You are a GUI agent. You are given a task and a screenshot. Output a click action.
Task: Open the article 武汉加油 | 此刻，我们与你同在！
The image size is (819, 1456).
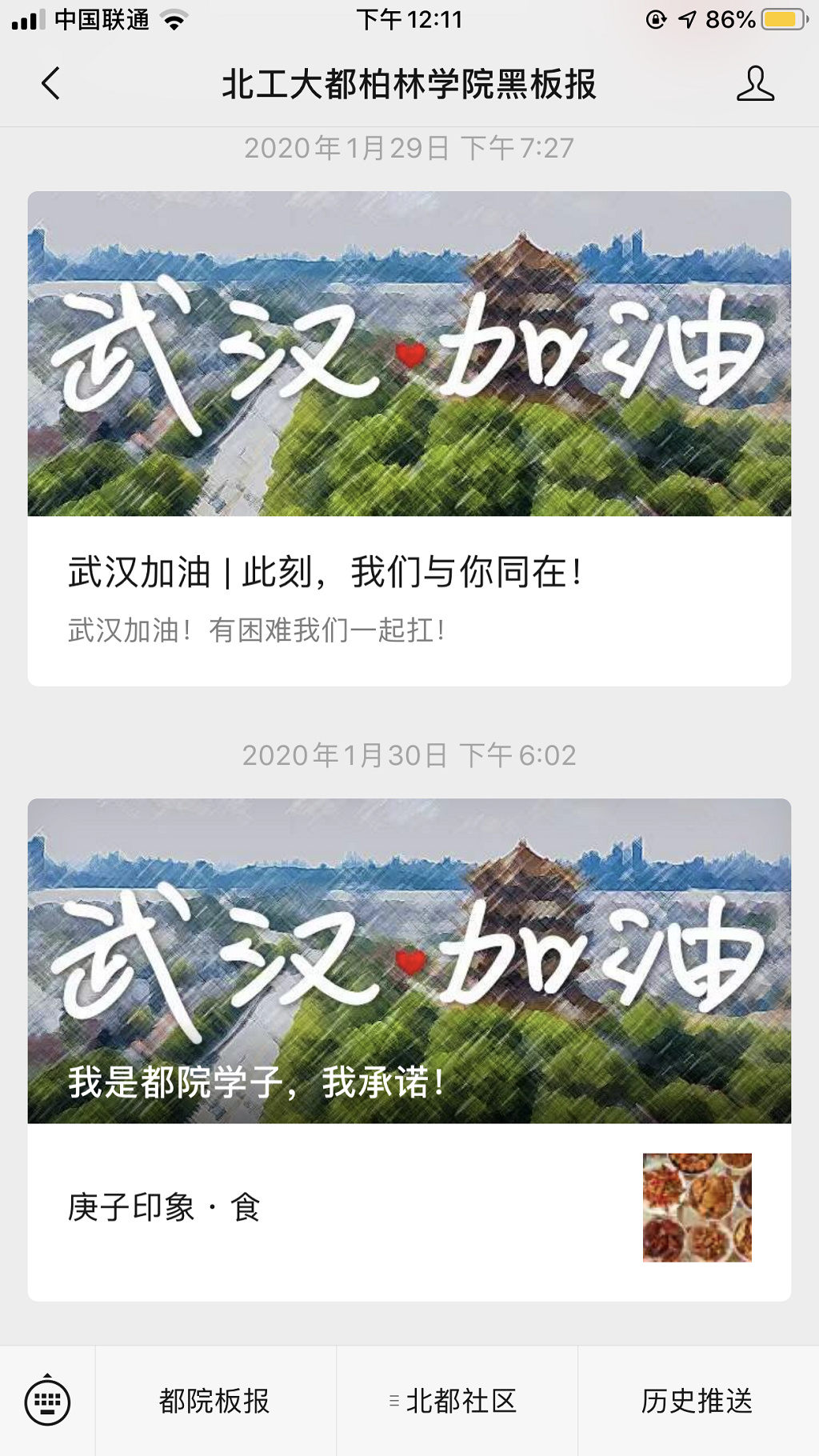coord(326,573)
